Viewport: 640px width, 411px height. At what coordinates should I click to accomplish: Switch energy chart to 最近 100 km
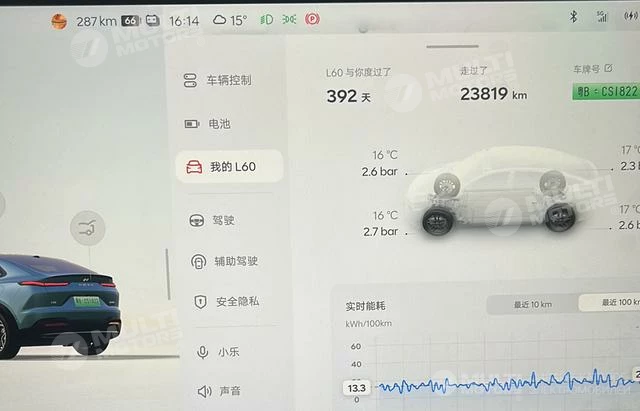tap(612, 304)
